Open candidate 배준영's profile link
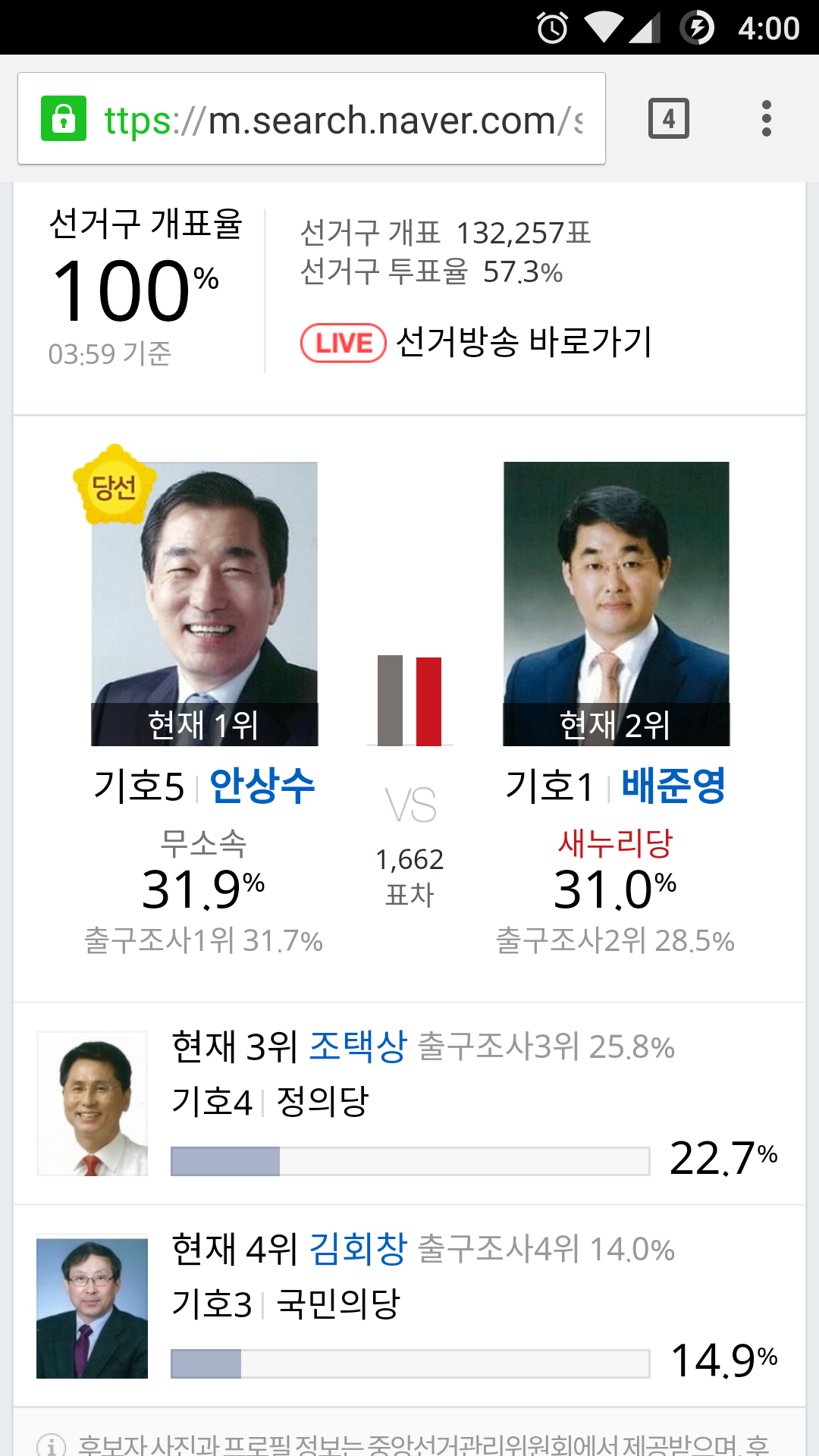The width and height of the screenshot is (819, 1456). click(673, 786)
